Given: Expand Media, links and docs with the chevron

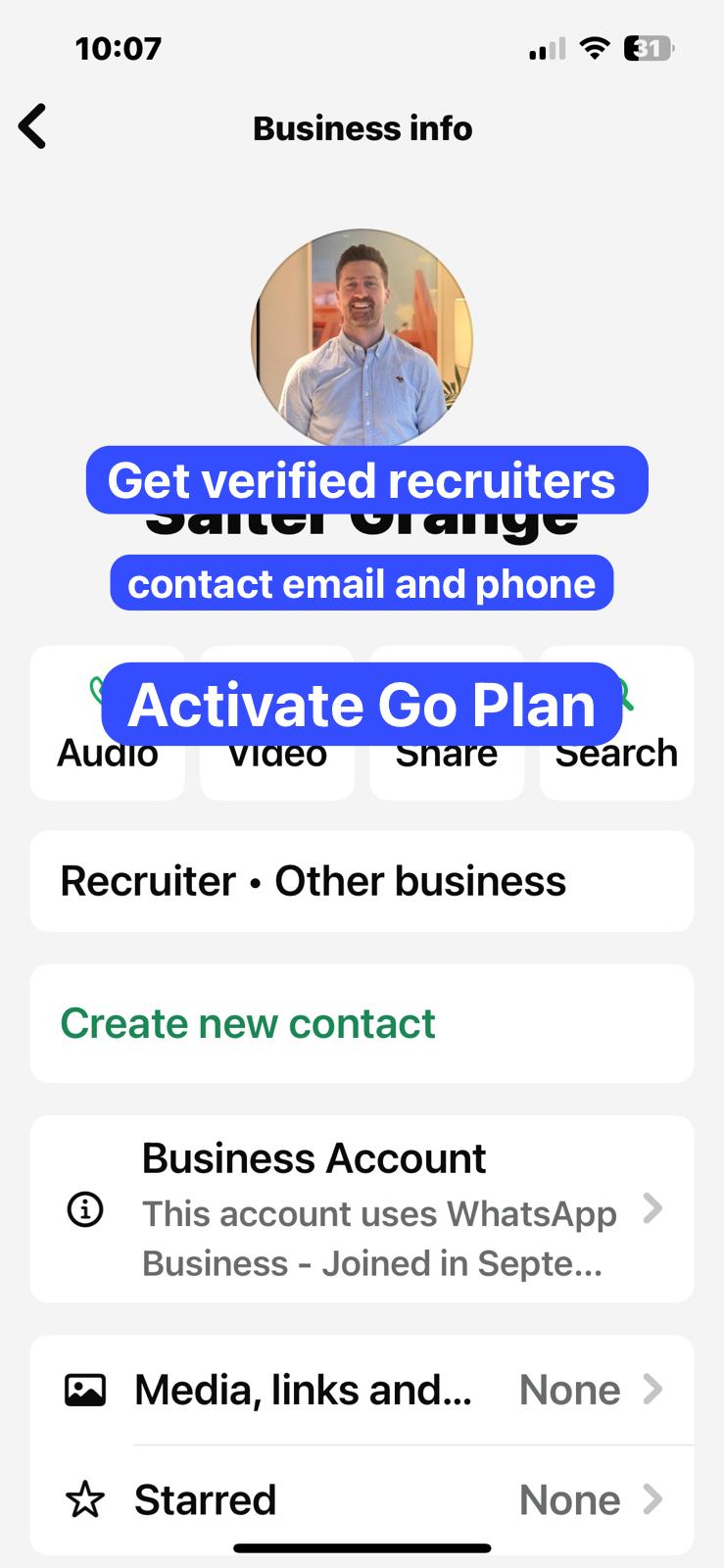Looking at the screenshot, I should (x=652, y=1389).
